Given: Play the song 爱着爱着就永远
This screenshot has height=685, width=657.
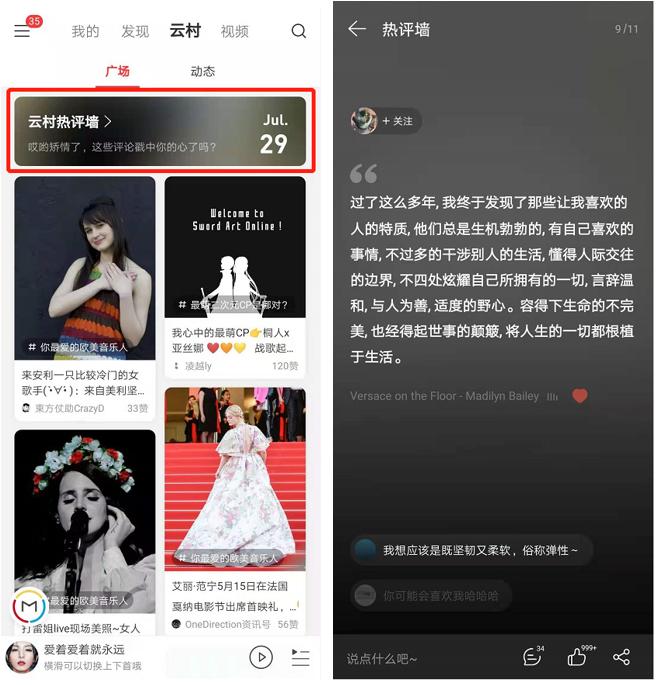Looking at the screenshot, I should [x=260, y=657].
